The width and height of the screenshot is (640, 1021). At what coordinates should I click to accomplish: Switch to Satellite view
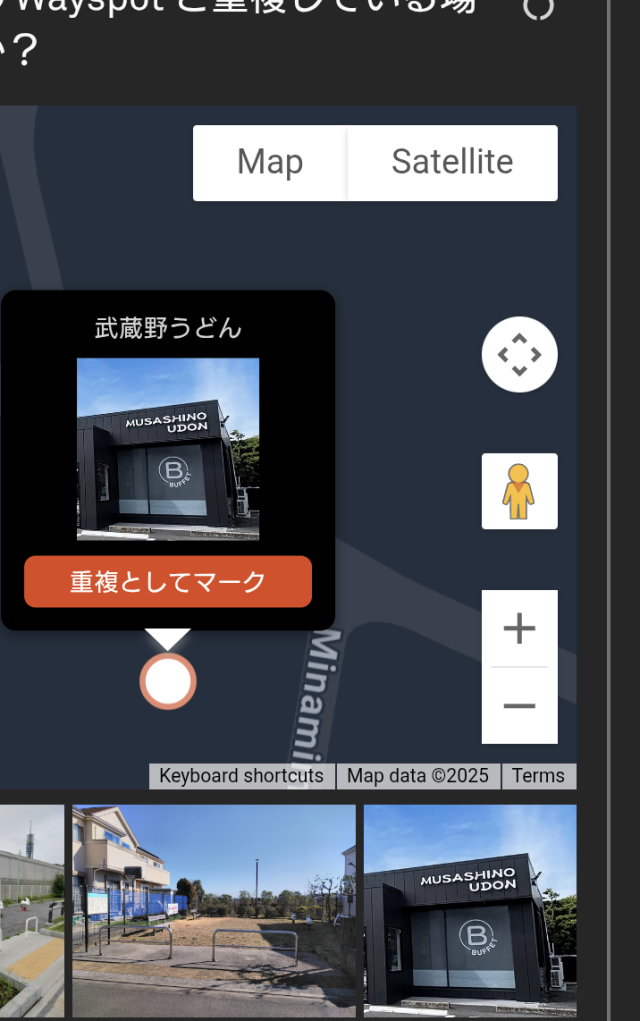452,162
